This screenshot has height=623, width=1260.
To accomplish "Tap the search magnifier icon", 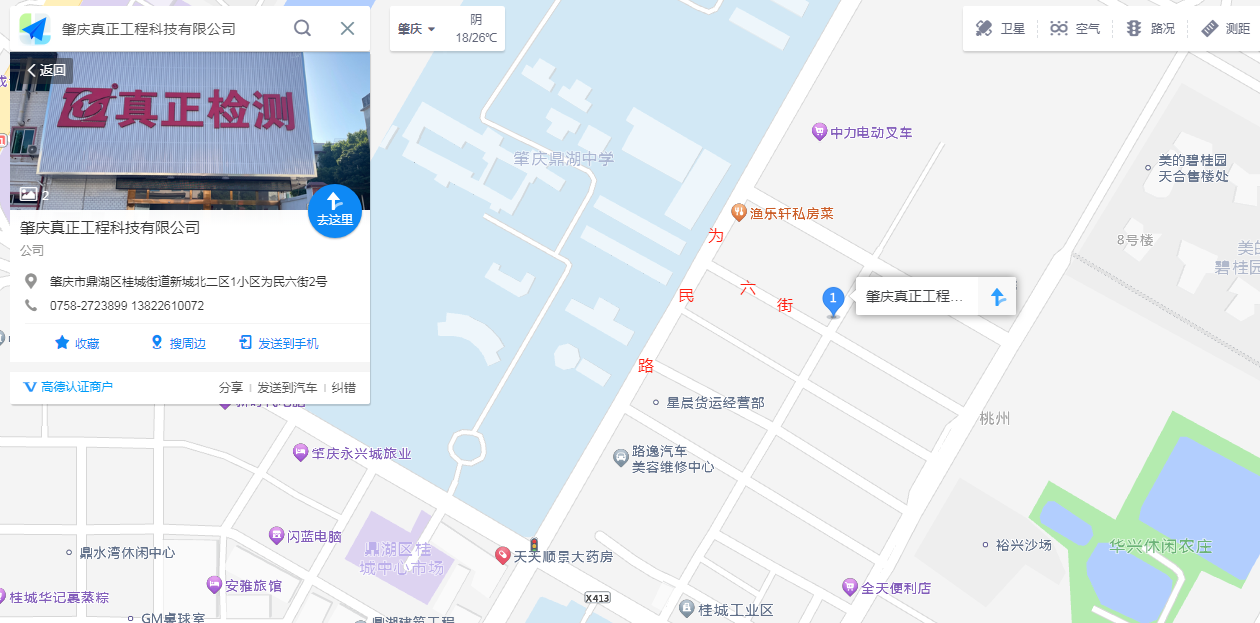I will [x=302, y=28].
